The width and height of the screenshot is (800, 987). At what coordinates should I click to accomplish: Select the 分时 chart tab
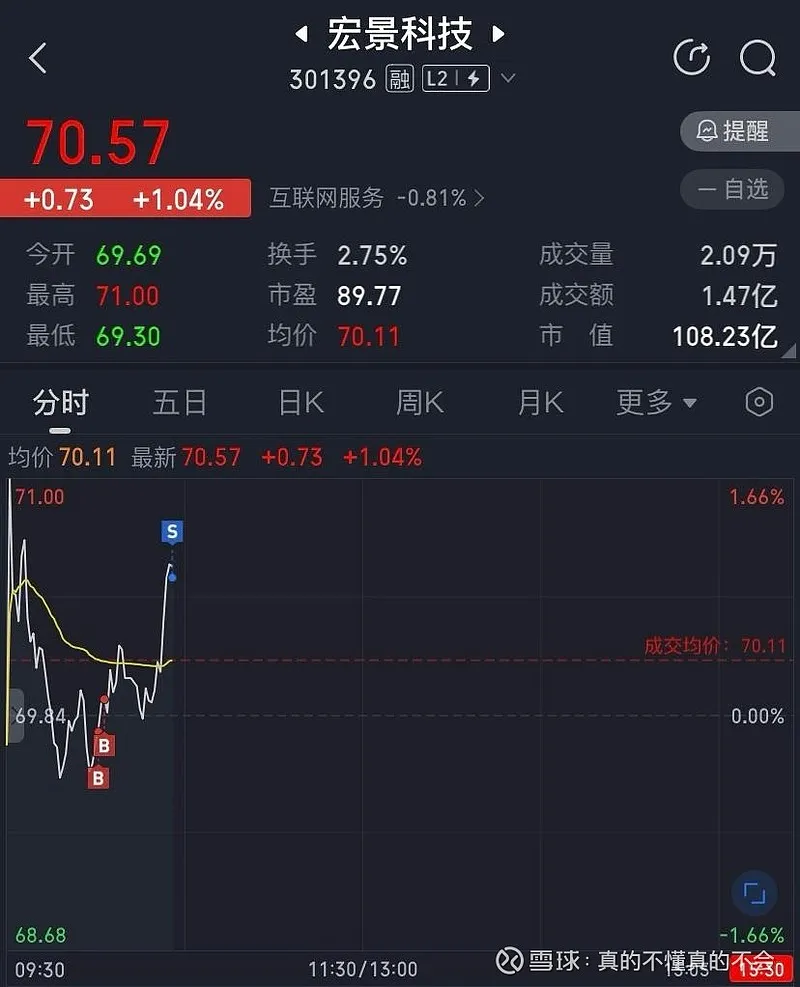click(x=61, y=403)
